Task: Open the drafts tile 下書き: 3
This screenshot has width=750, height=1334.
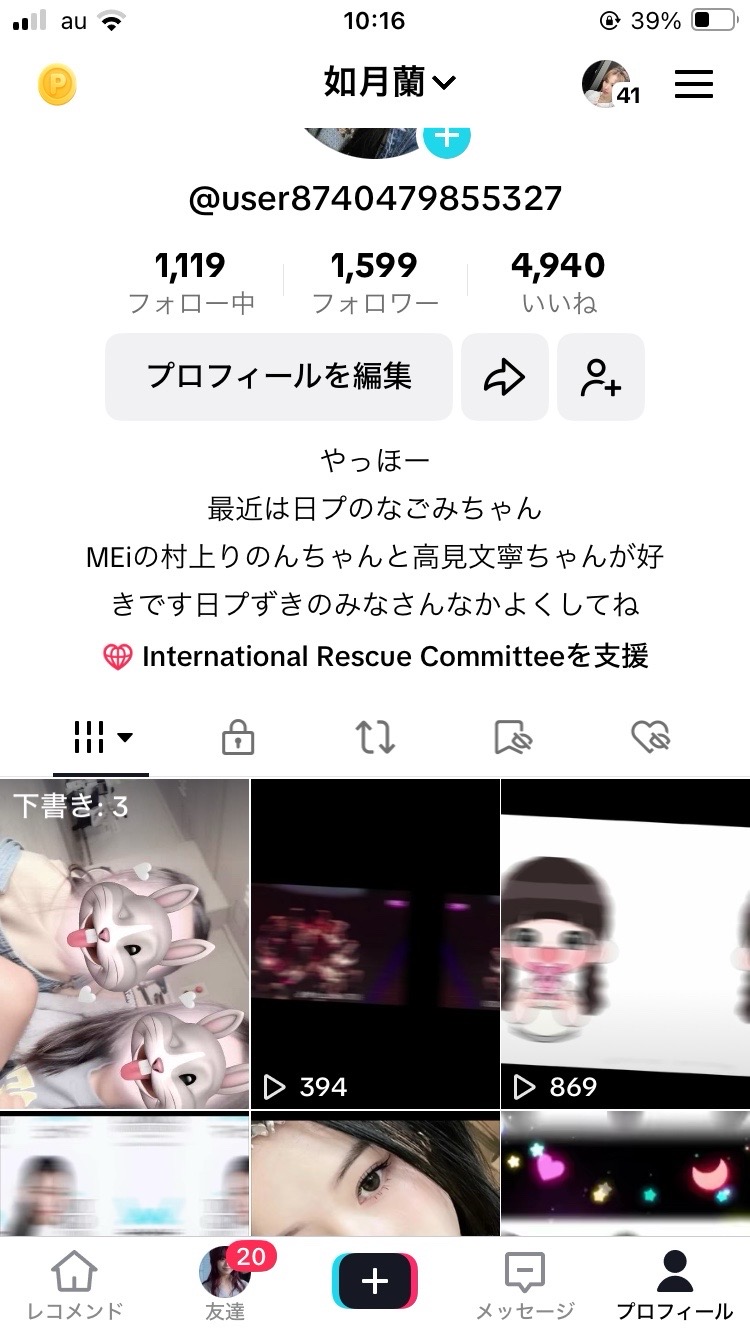Action: click(124, 944)
